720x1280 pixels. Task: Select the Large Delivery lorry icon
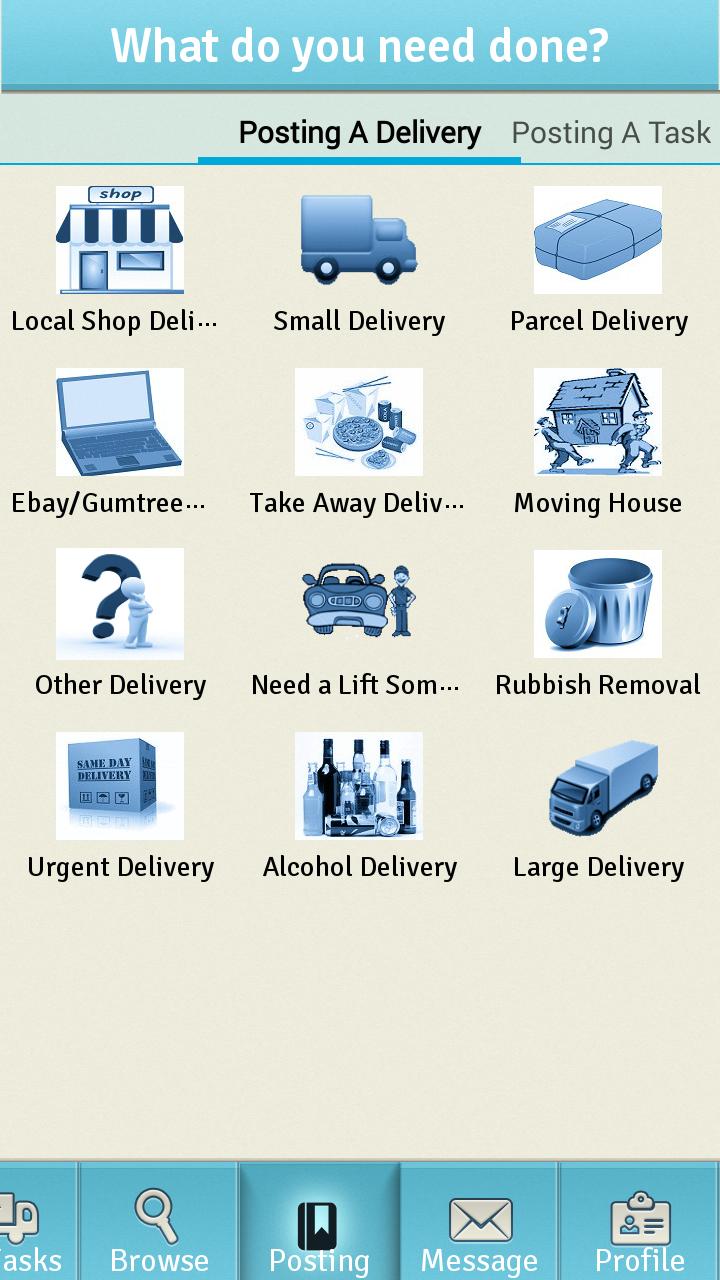pos(597,787)
